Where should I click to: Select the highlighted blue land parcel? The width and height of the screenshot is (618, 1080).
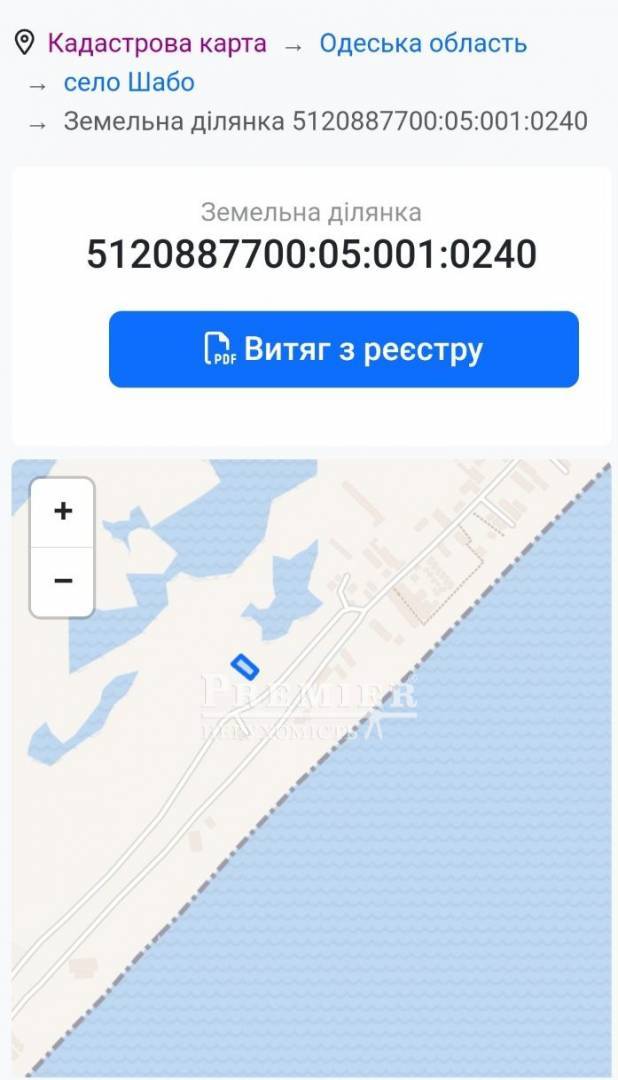245,665
